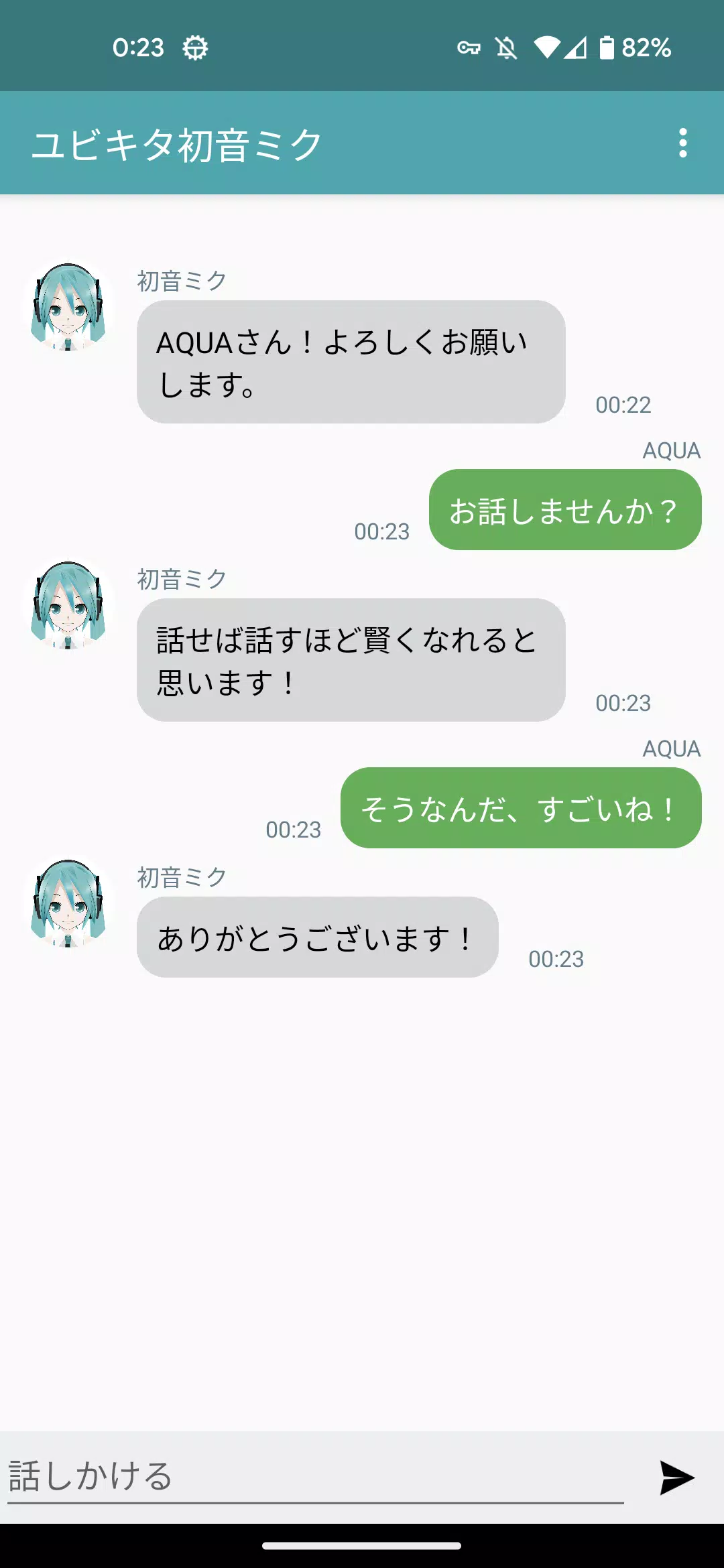The width and height of the screenshot is (724, 1568).
Task: Tap the key icon in the status bar
Action: (x=469, y=47)
